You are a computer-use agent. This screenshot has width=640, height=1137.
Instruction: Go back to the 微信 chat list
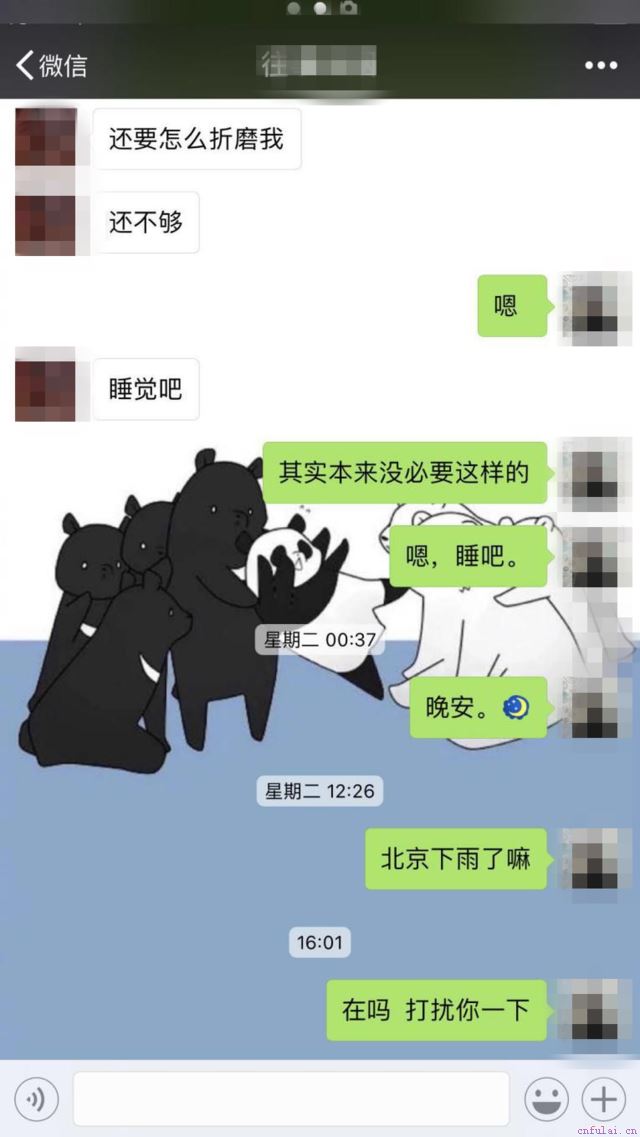(x=50, y=66)
